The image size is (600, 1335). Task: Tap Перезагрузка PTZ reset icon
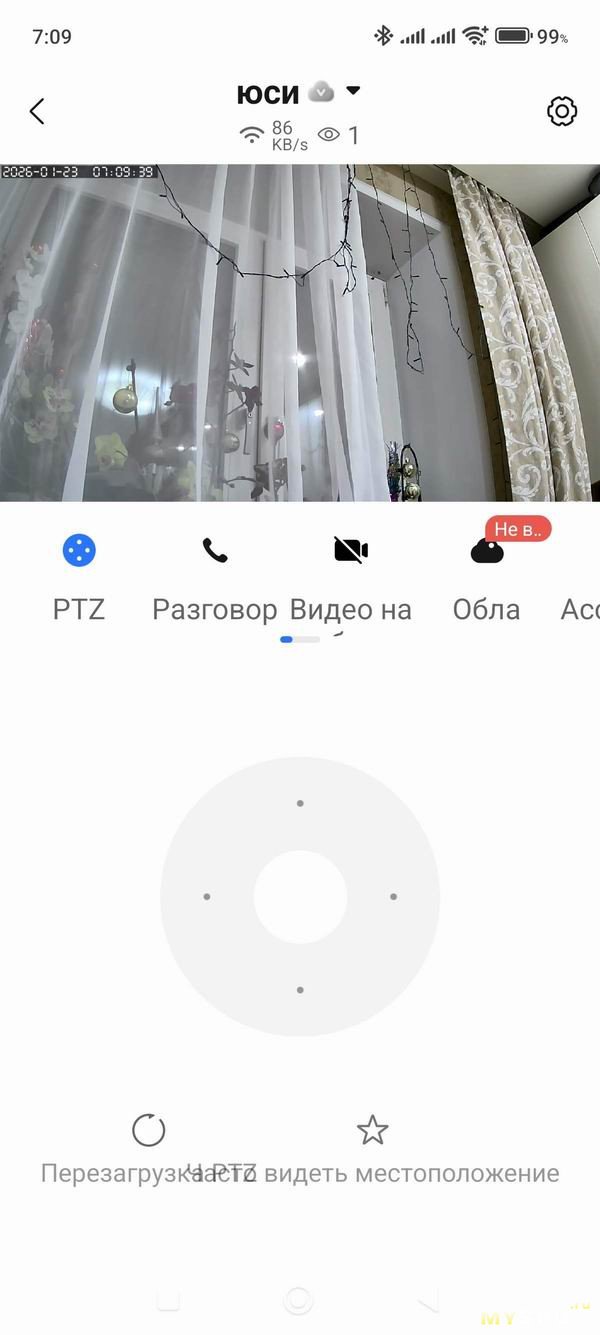click(x=149, y=1131)
